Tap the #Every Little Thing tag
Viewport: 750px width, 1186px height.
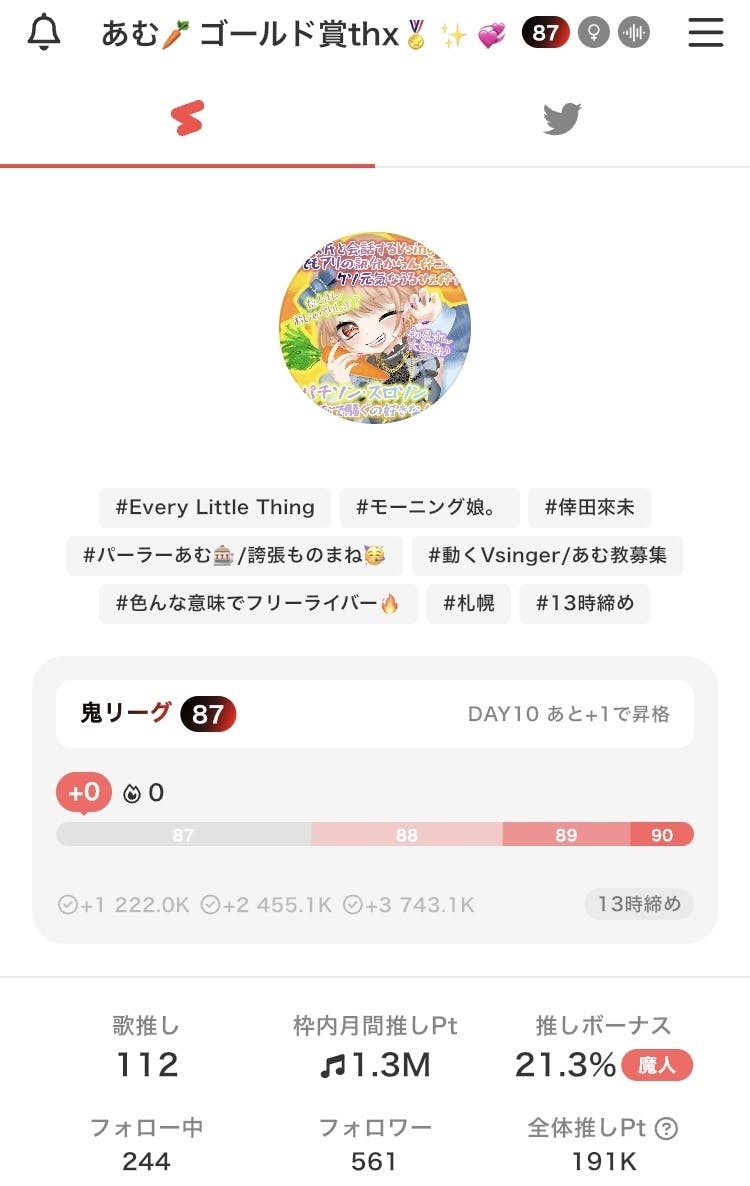tap(215, 508)
